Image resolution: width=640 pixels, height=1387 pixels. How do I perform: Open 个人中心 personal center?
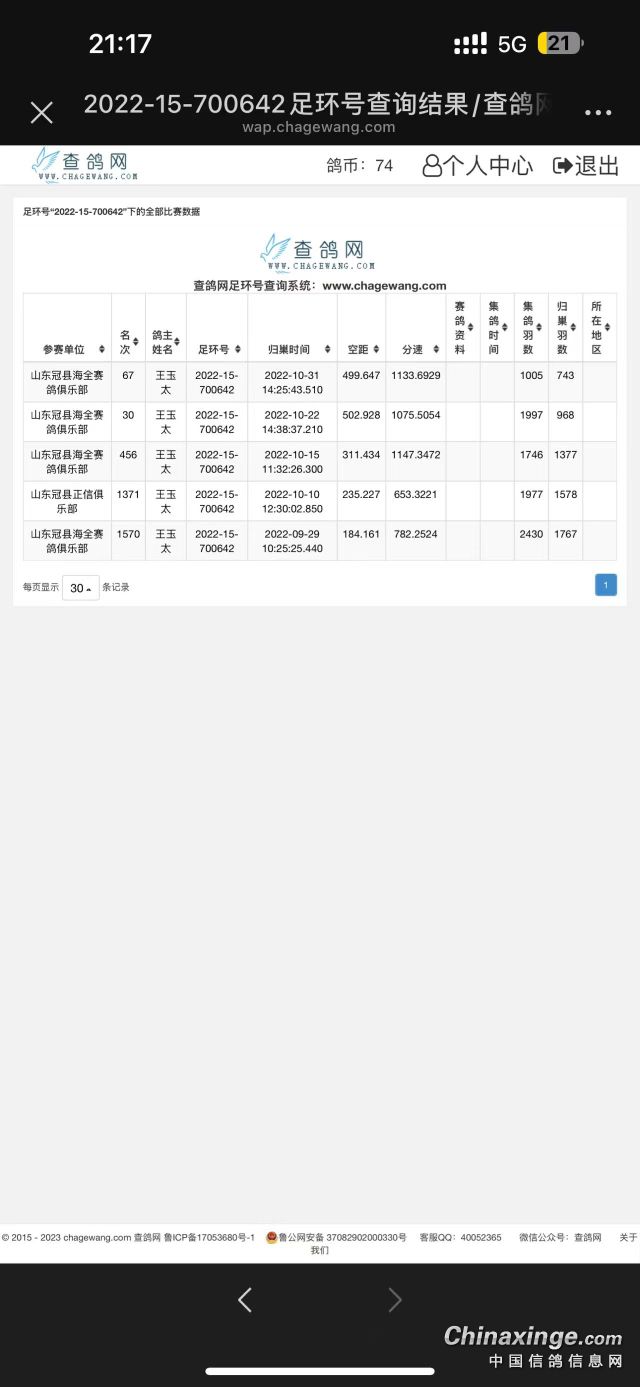[478, 166]
